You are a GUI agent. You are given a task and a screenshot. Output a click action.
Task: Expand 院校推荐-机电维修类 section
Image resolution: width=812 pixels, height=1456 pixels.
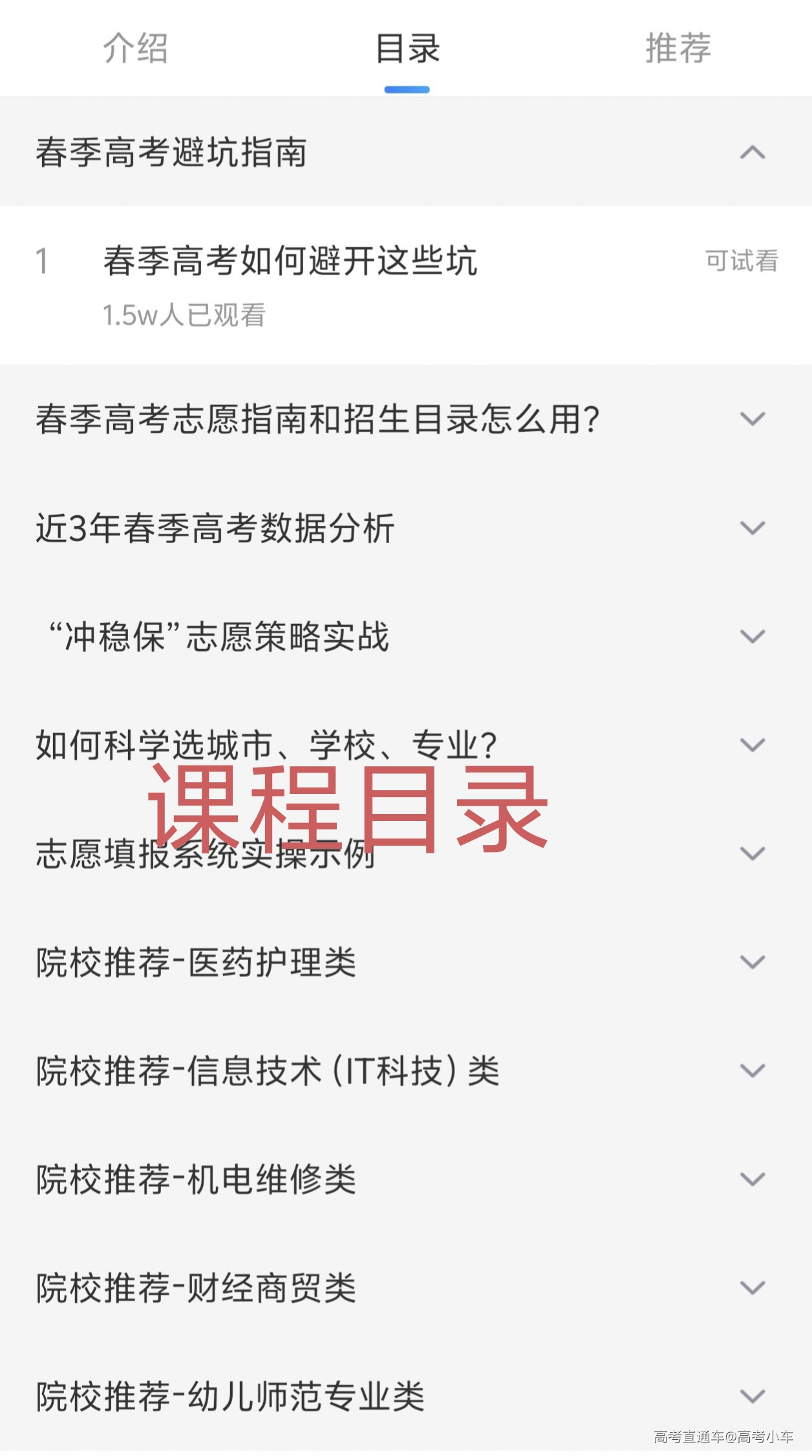pos(752,1180)
